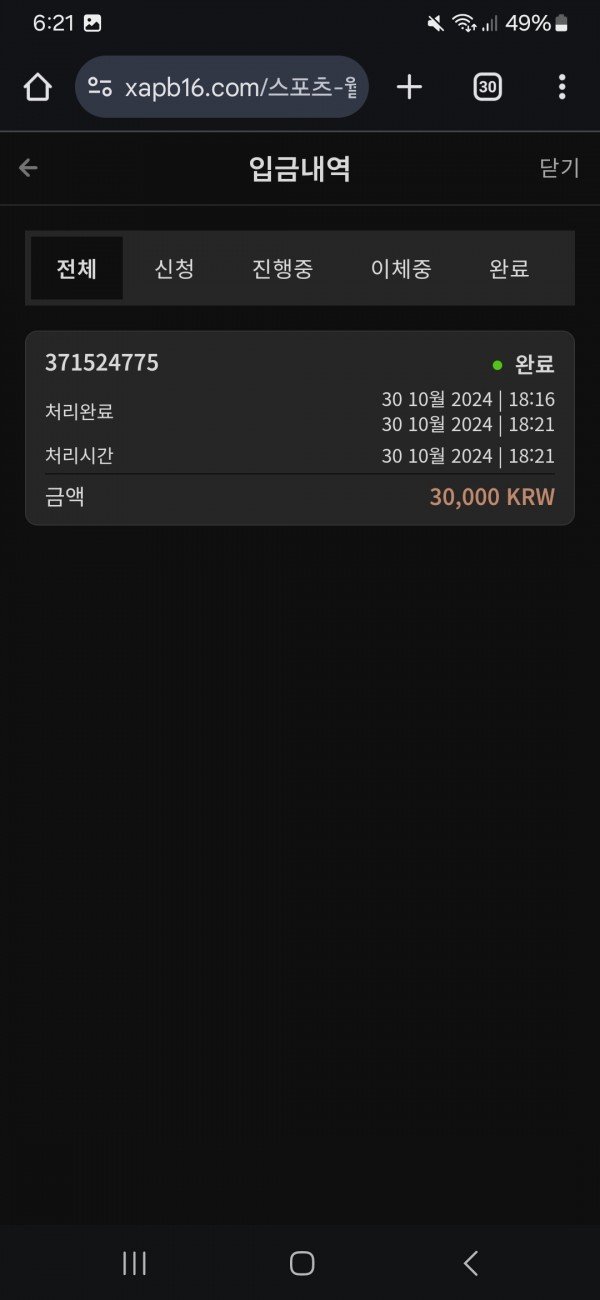
Task: View the 30 open tabs
Action: click(487, 88)
